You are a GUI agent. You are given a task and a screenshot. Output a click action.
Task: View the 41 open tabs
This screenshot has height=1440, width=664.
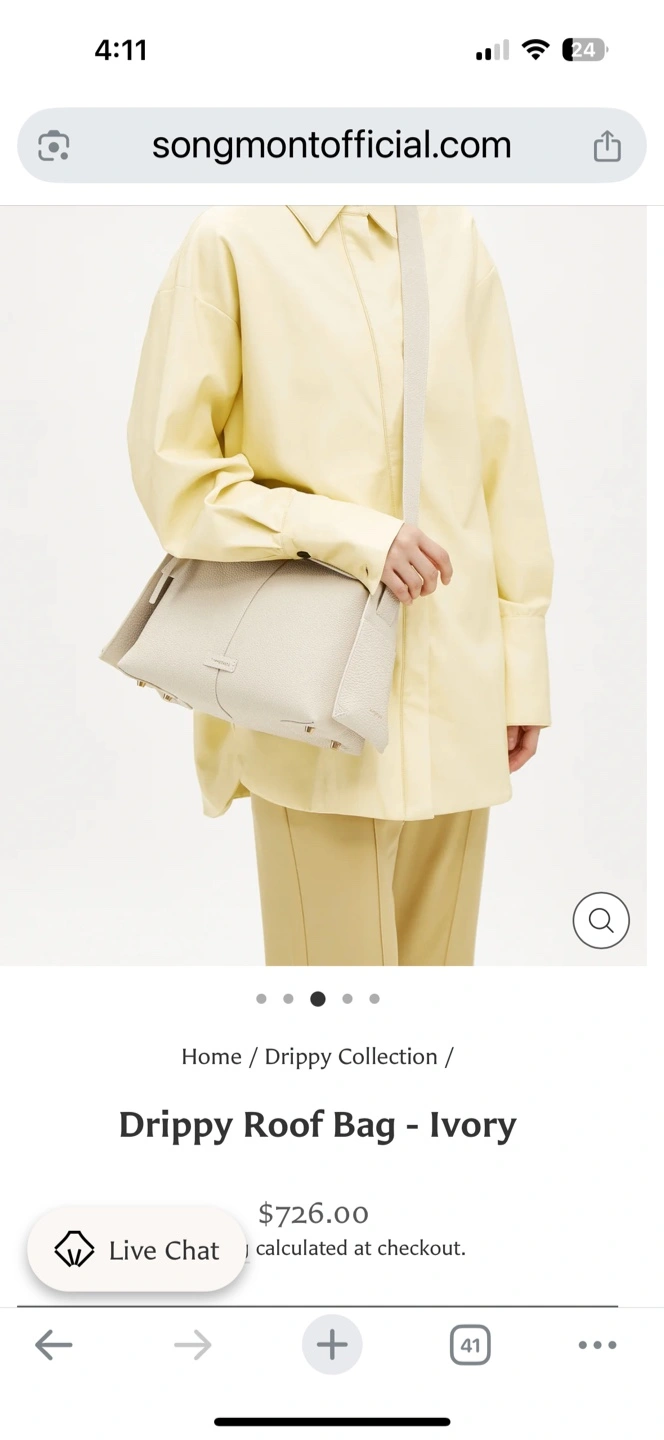coord(470,1345)
